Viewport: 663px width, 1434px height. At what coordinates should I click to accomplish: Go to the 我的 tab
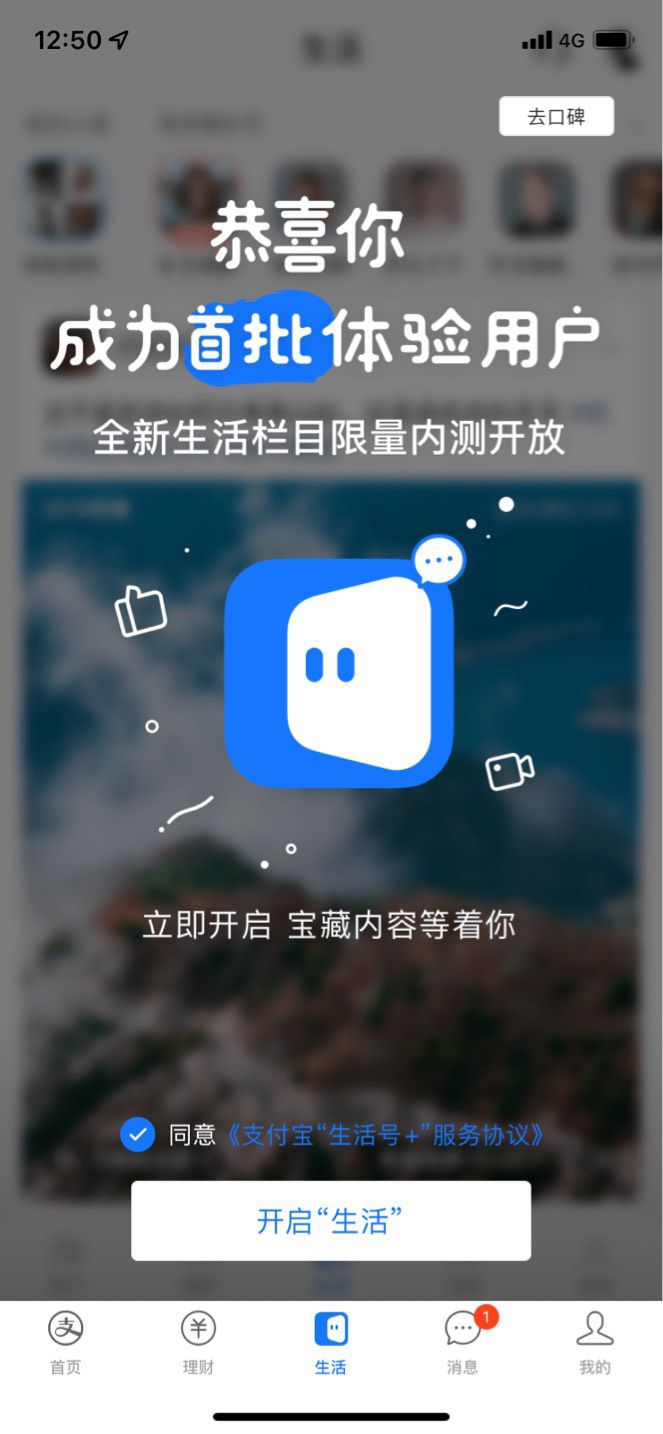pyautogui.click(x=595, y=1342)
